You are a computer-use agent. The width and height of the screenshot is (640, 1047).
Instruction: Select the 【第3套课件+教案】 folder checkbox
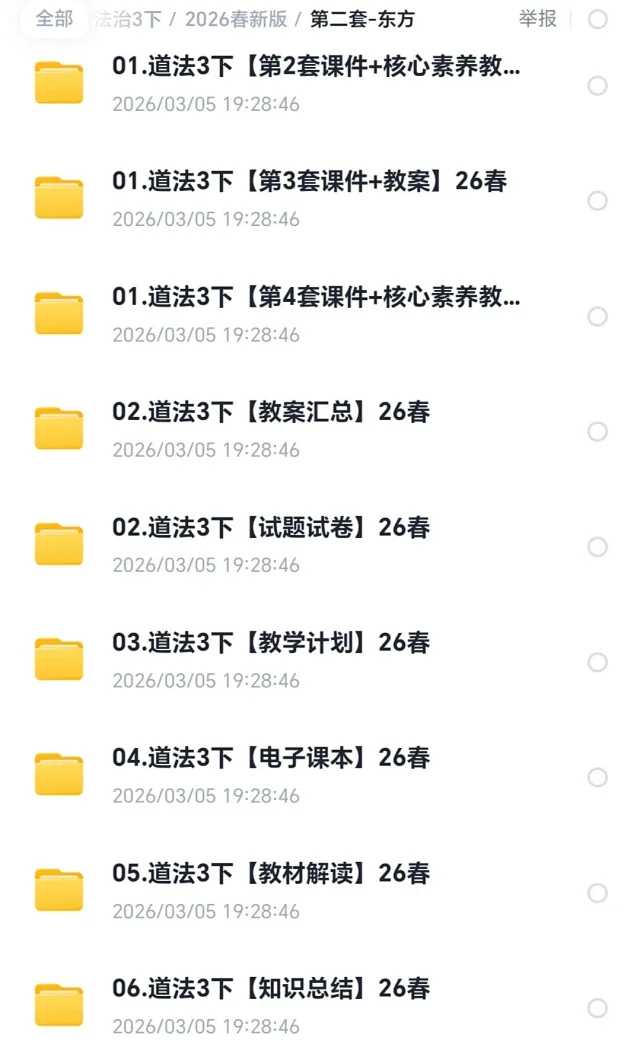(597, 201)
